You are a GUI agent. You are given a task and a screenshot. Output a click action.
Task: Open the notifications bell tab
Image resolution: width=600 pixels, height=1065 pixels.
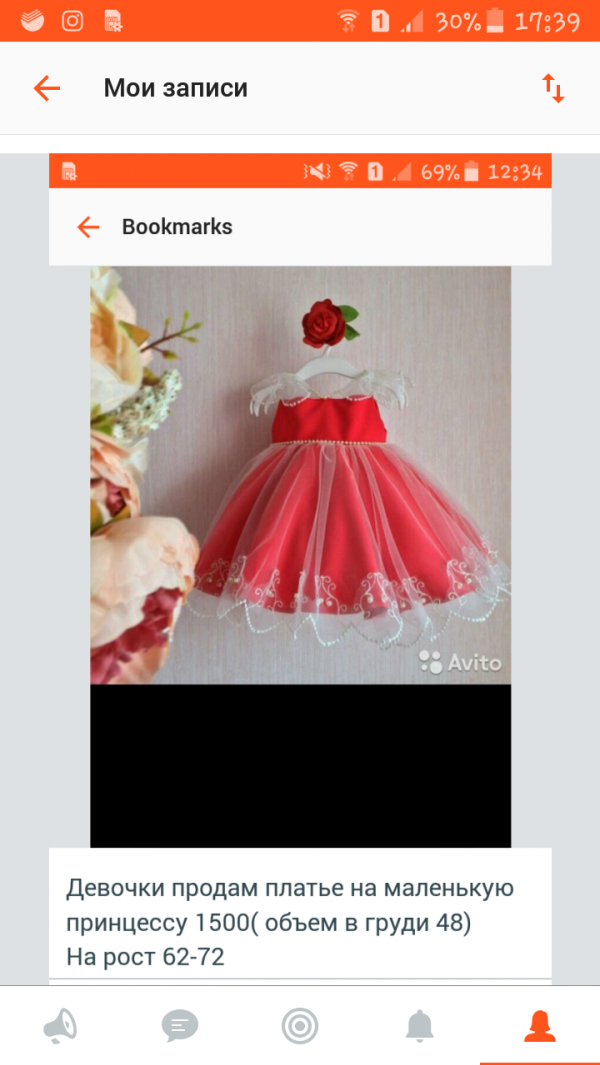pos(420,1026)
